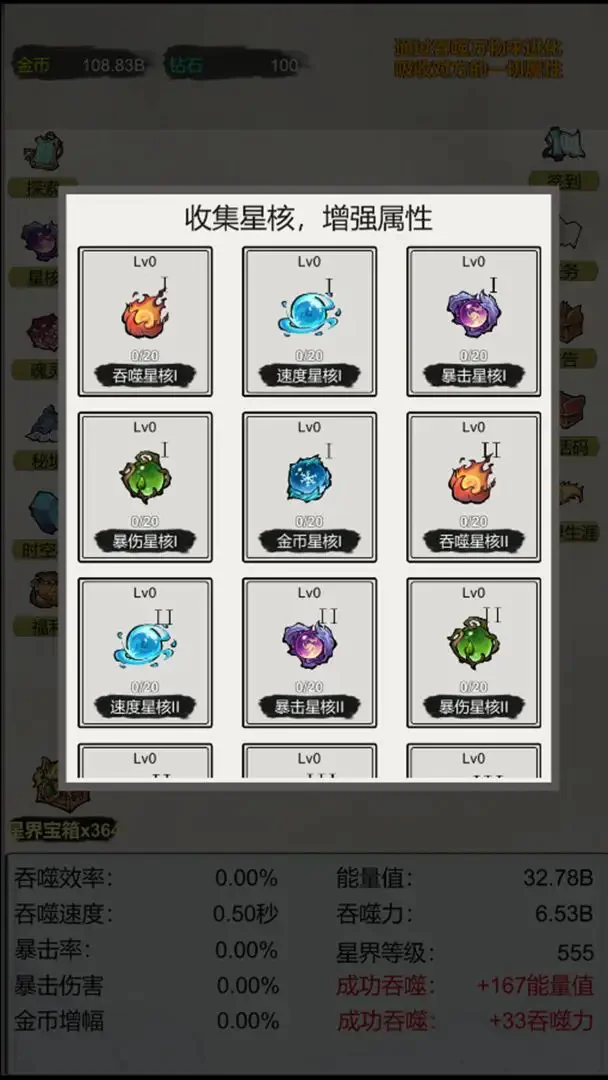Image resolution: width=608 pixels, height=1080 pixels.
Task: Open the 金币星核I card
Action: 309,488
